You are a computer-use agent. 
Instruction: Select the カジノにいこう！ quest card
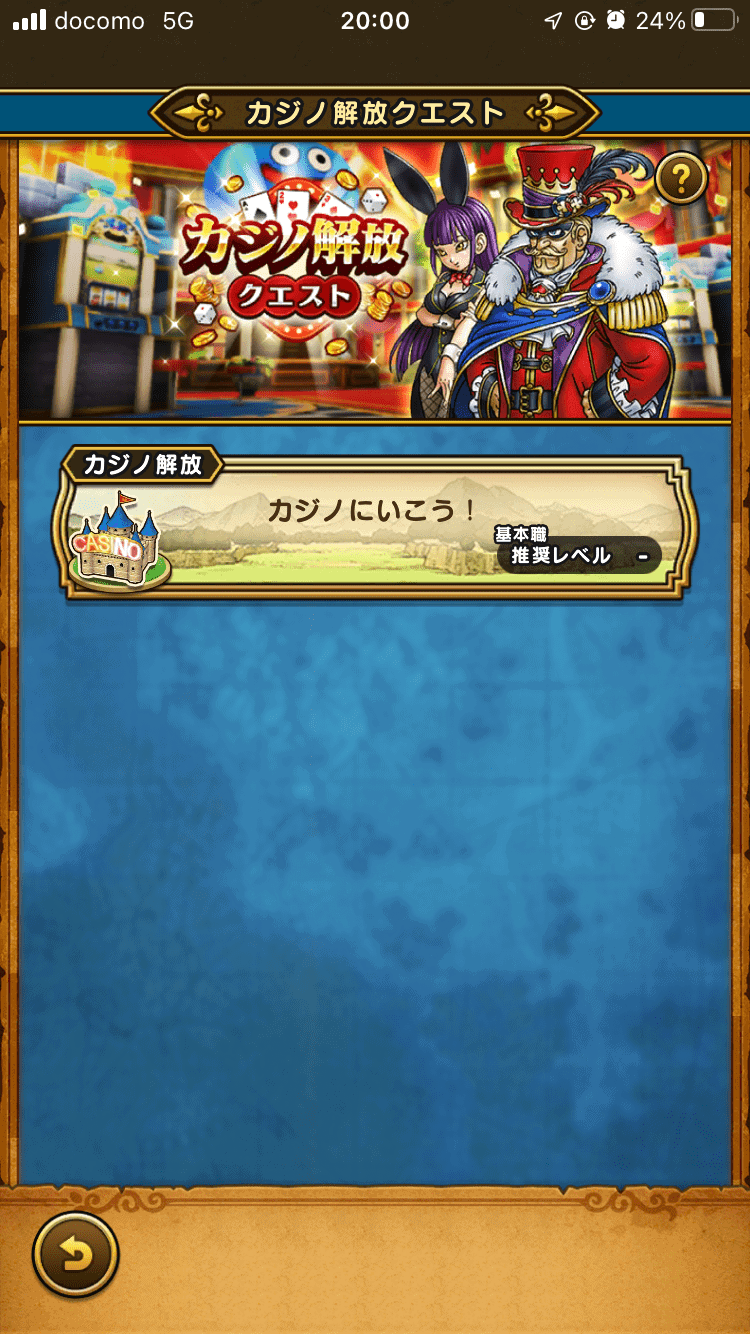[376, 527]
